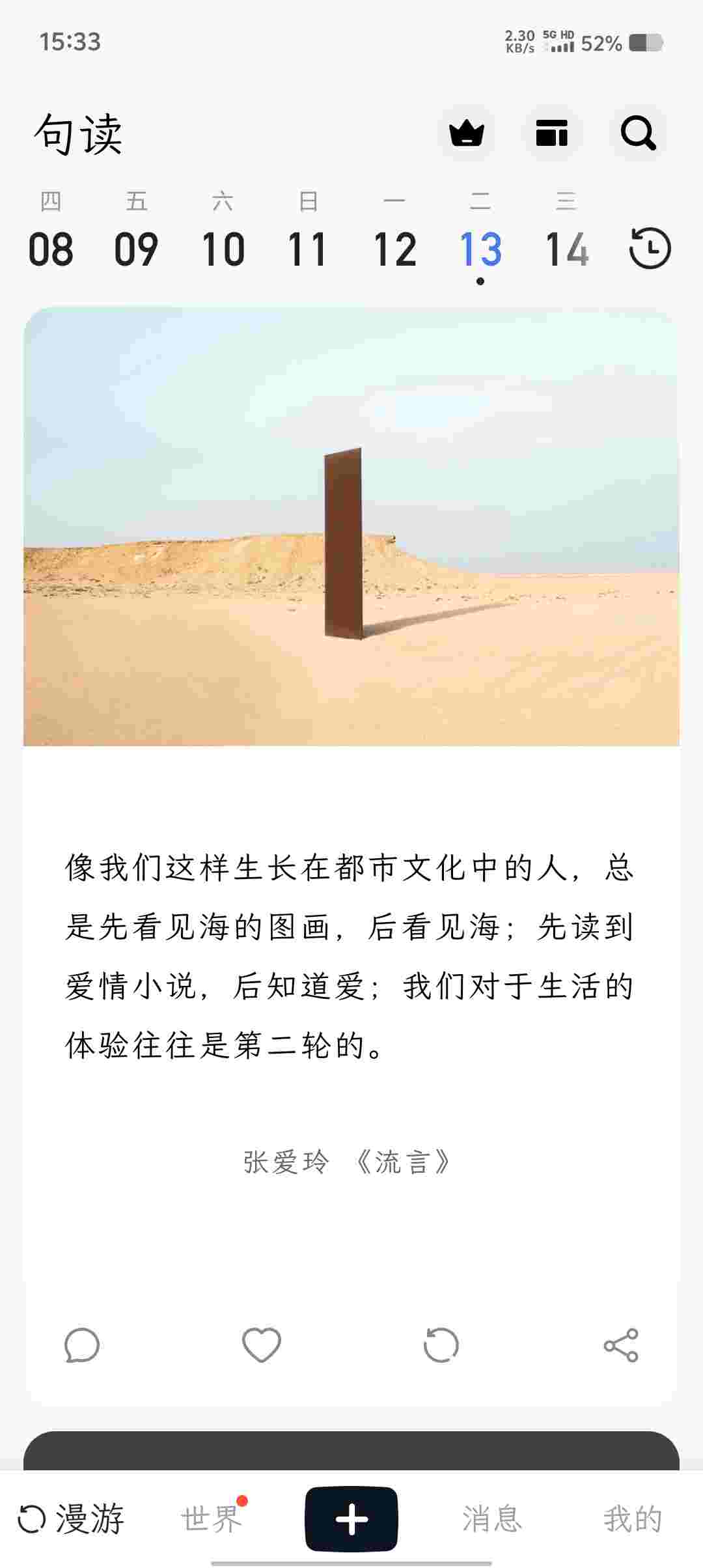Open the history clock icon

tap(650, 248)
